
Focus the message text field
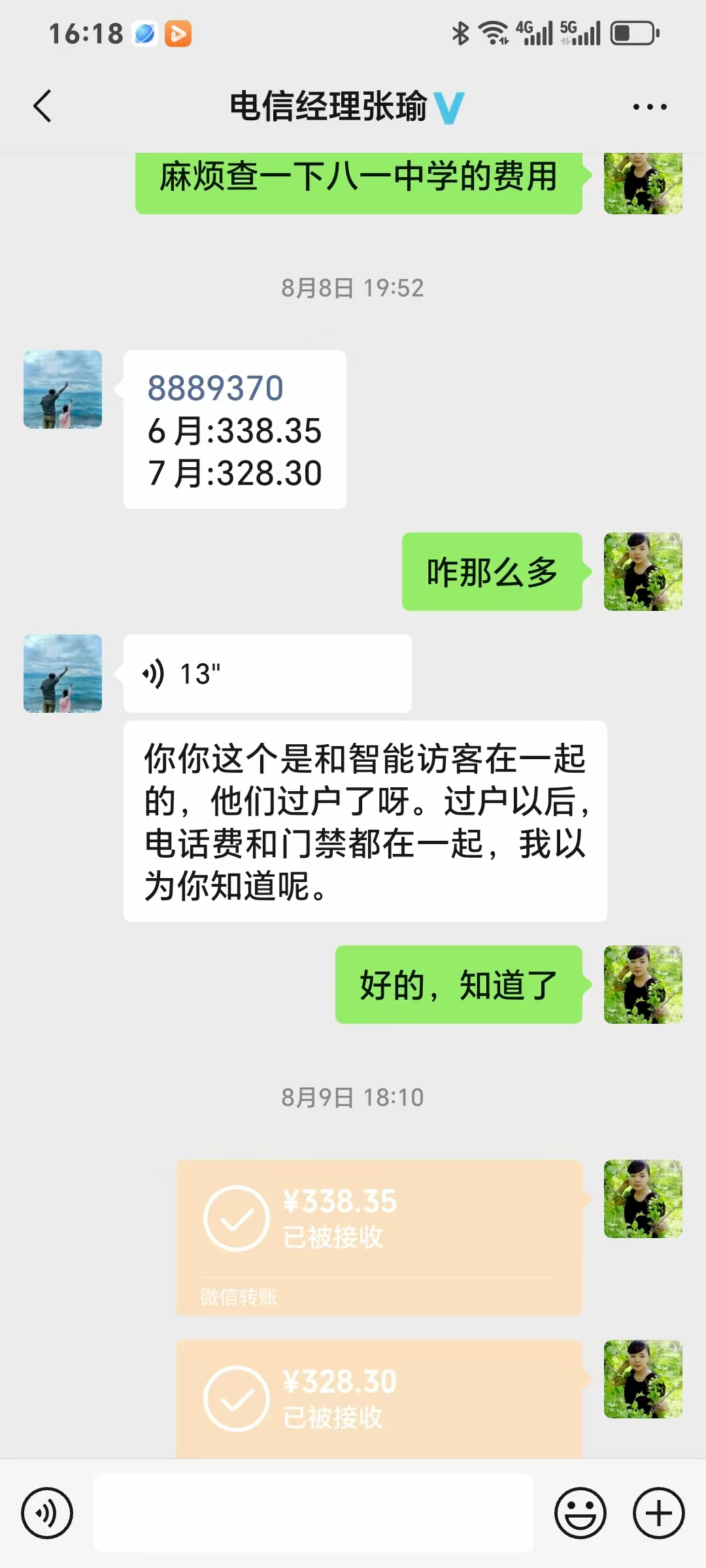click(x=314, y=1512)
